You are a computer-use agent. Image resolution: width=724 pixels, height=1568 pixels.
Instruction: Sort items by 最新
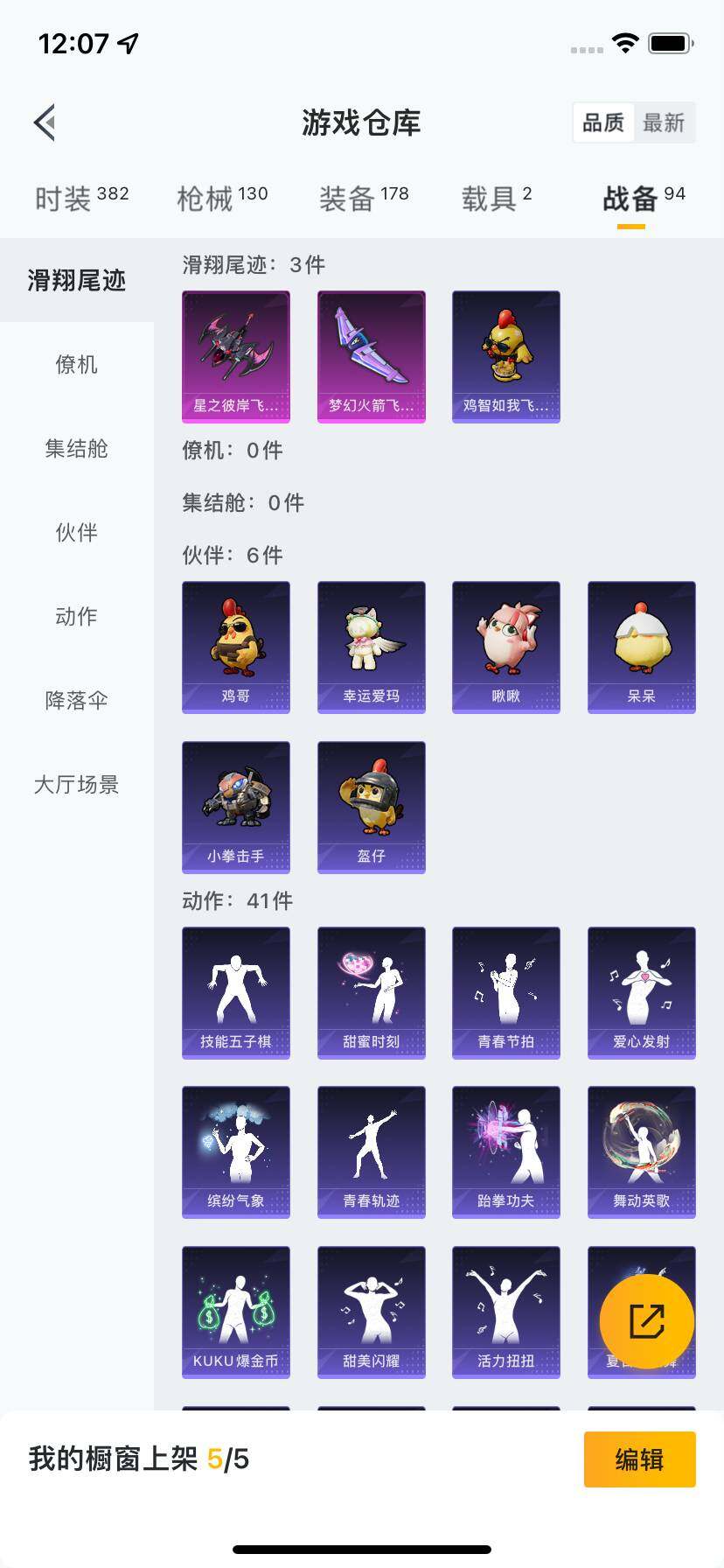(664, 122)
